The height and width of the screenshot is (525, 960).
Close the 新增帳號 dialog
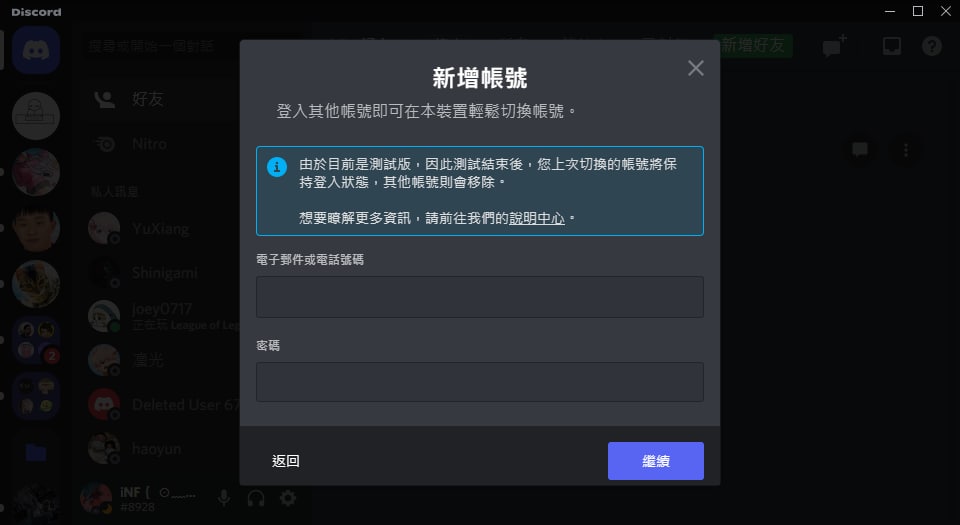click(696, 68)
